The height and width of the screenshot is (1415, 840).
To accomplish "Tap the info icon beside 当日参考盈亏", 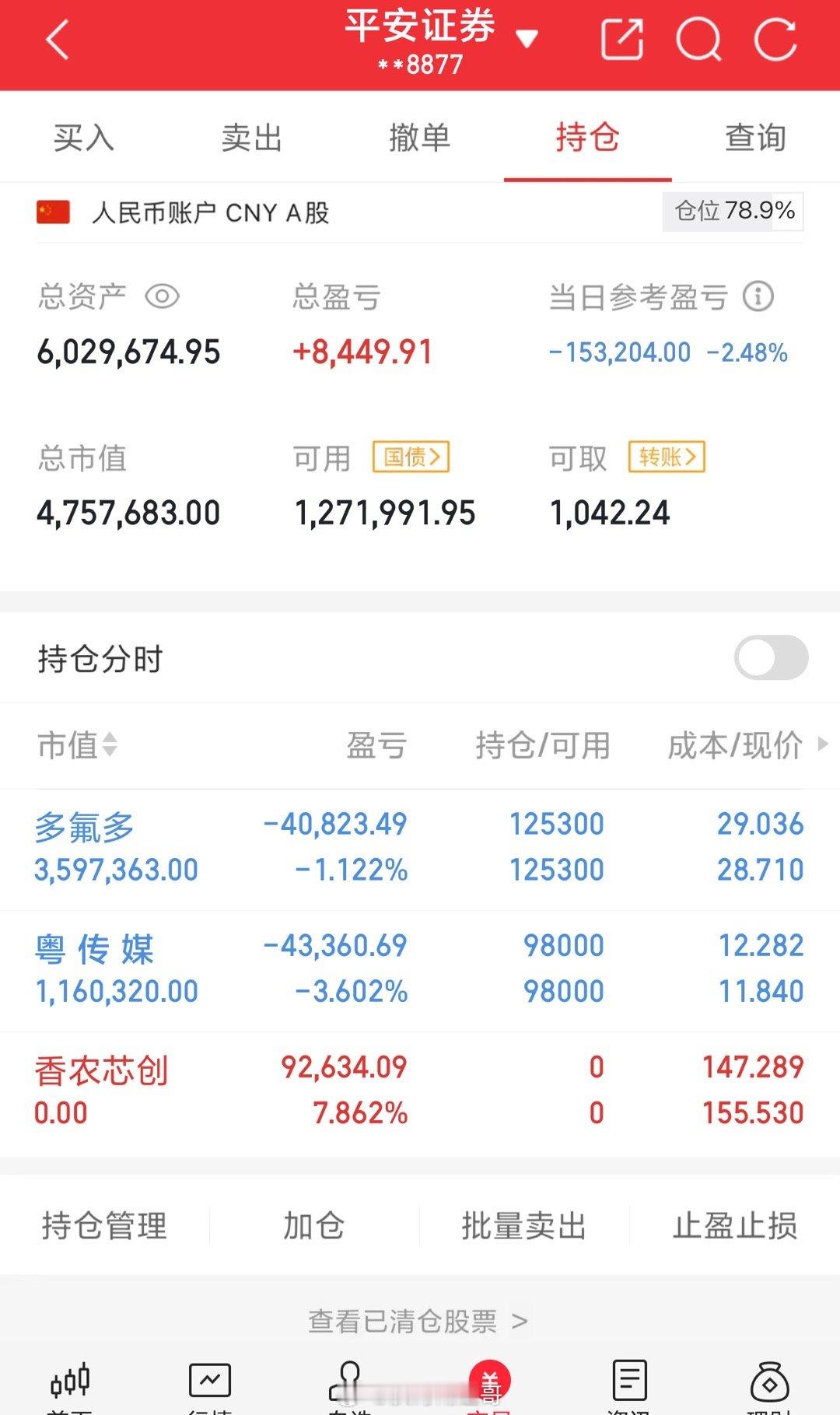I will click(x=758, y=296).
